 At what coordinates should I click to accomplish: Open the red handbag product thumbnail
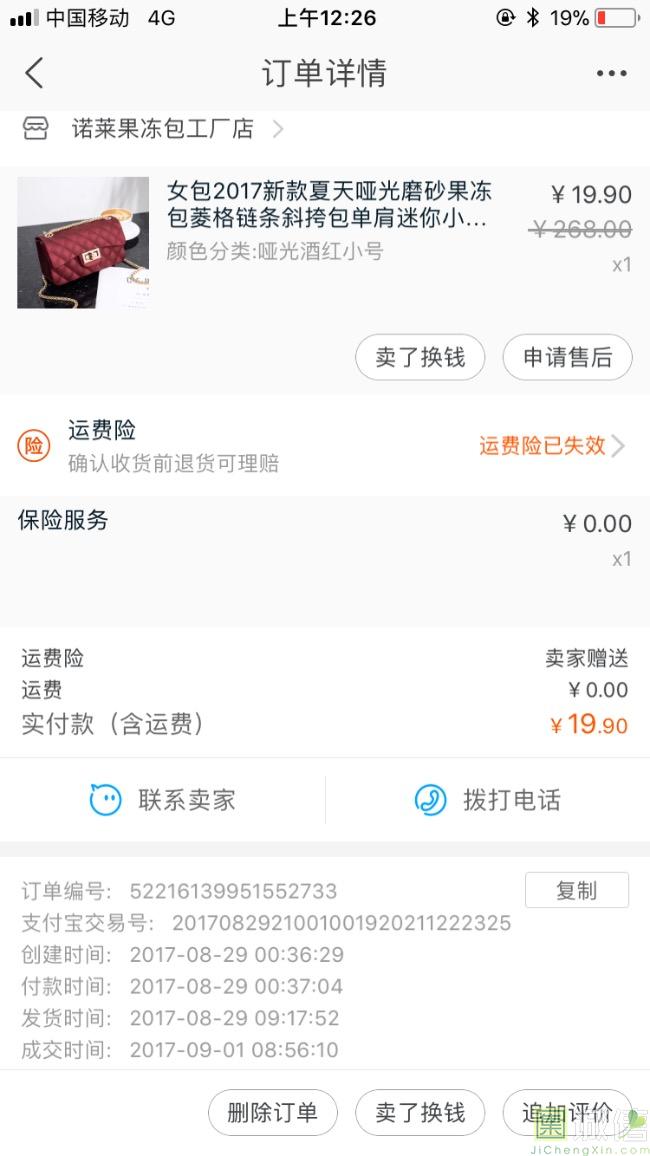pos(83,243)
